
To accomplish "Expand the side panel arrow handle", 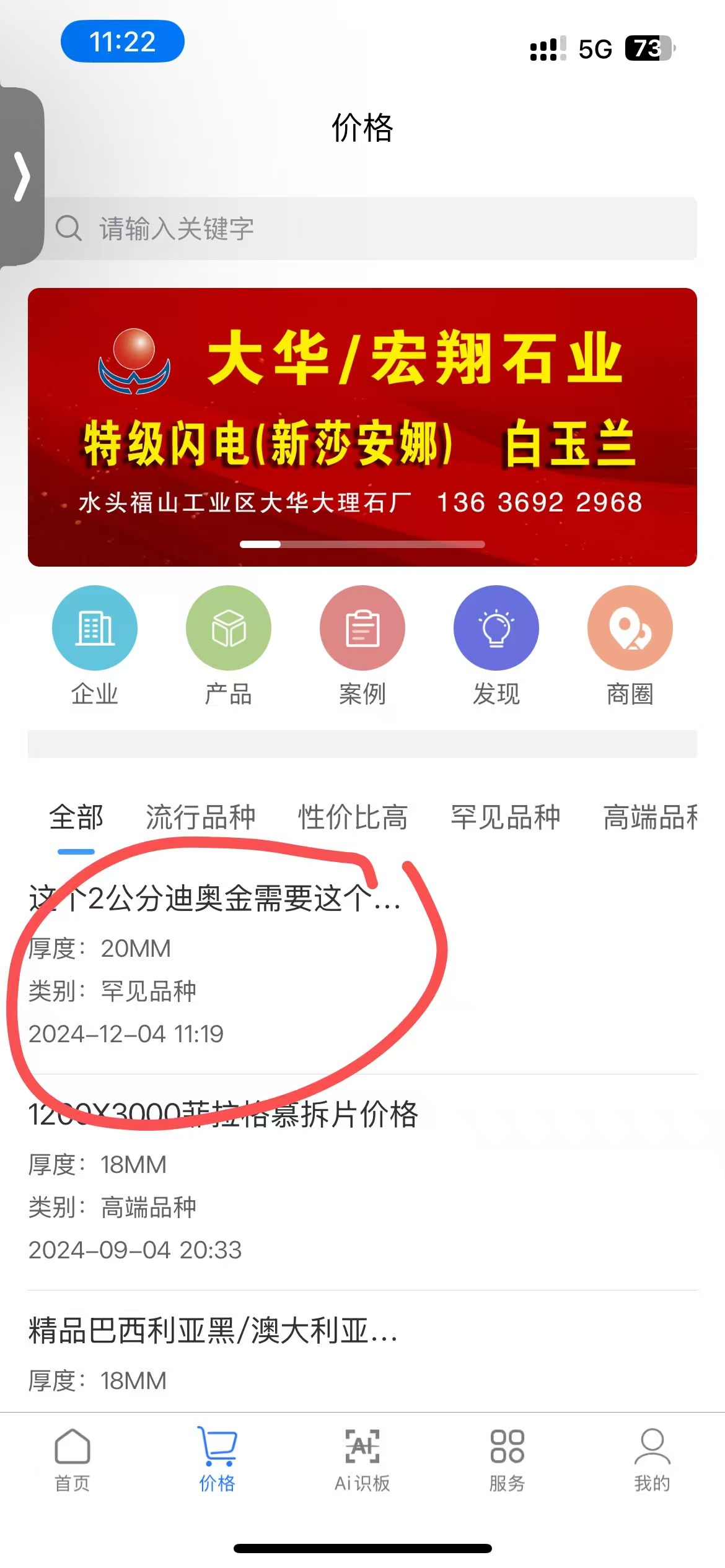I will click(x=22, y=177).
